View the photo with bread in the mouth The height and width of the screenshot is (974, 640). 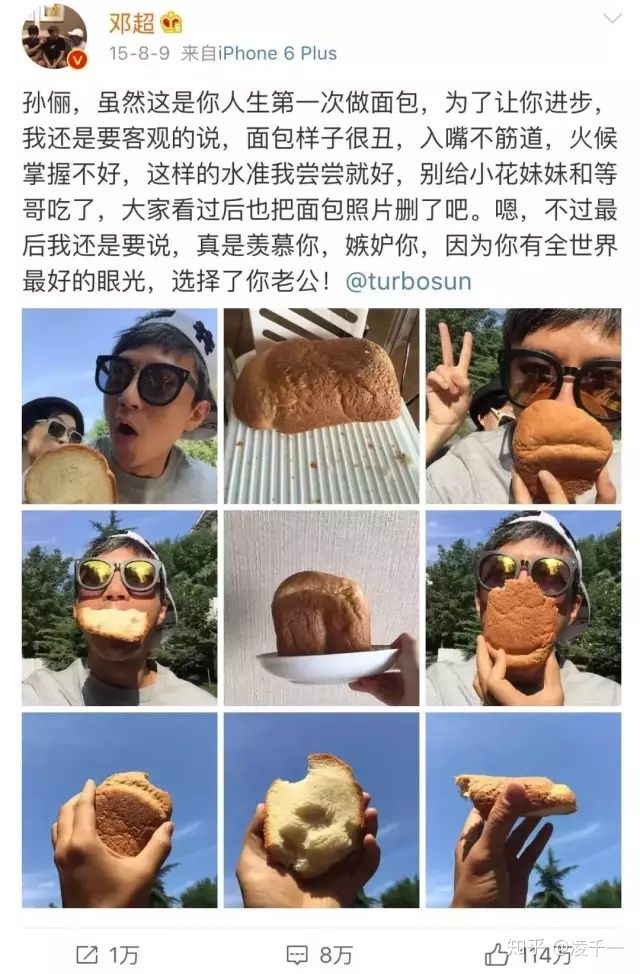[x=120, y=607]
